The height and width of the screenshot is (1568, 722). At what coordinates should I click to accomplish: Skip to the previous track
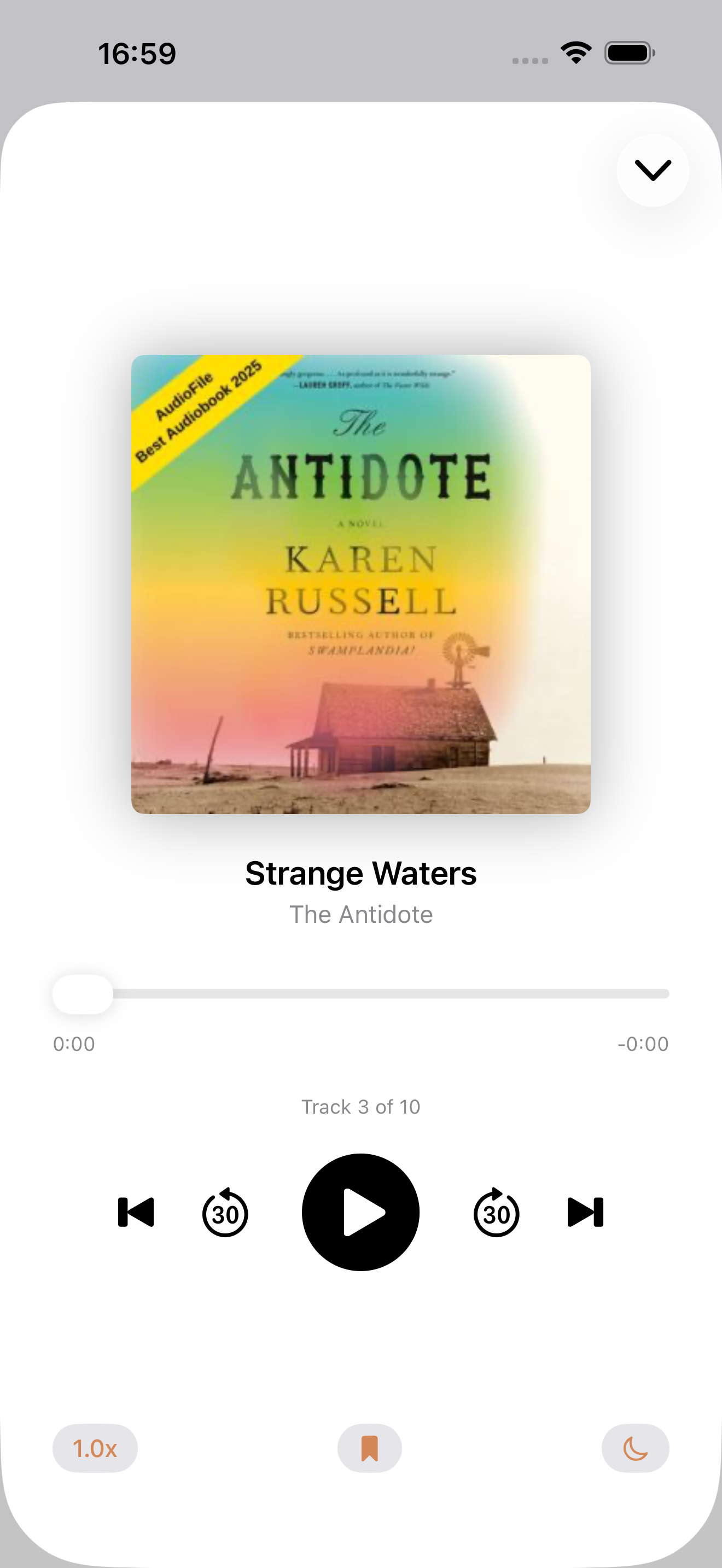click(x=136, y=1212)
